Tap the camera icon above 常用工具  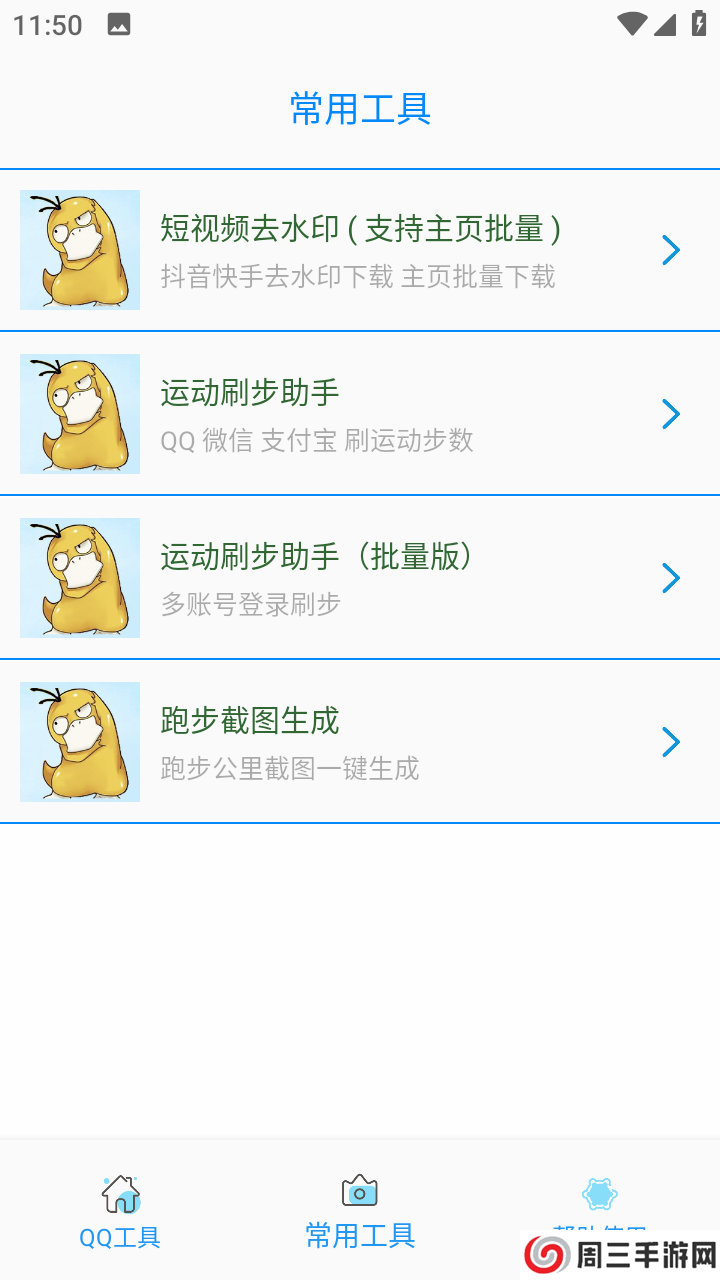point(360,1191)
